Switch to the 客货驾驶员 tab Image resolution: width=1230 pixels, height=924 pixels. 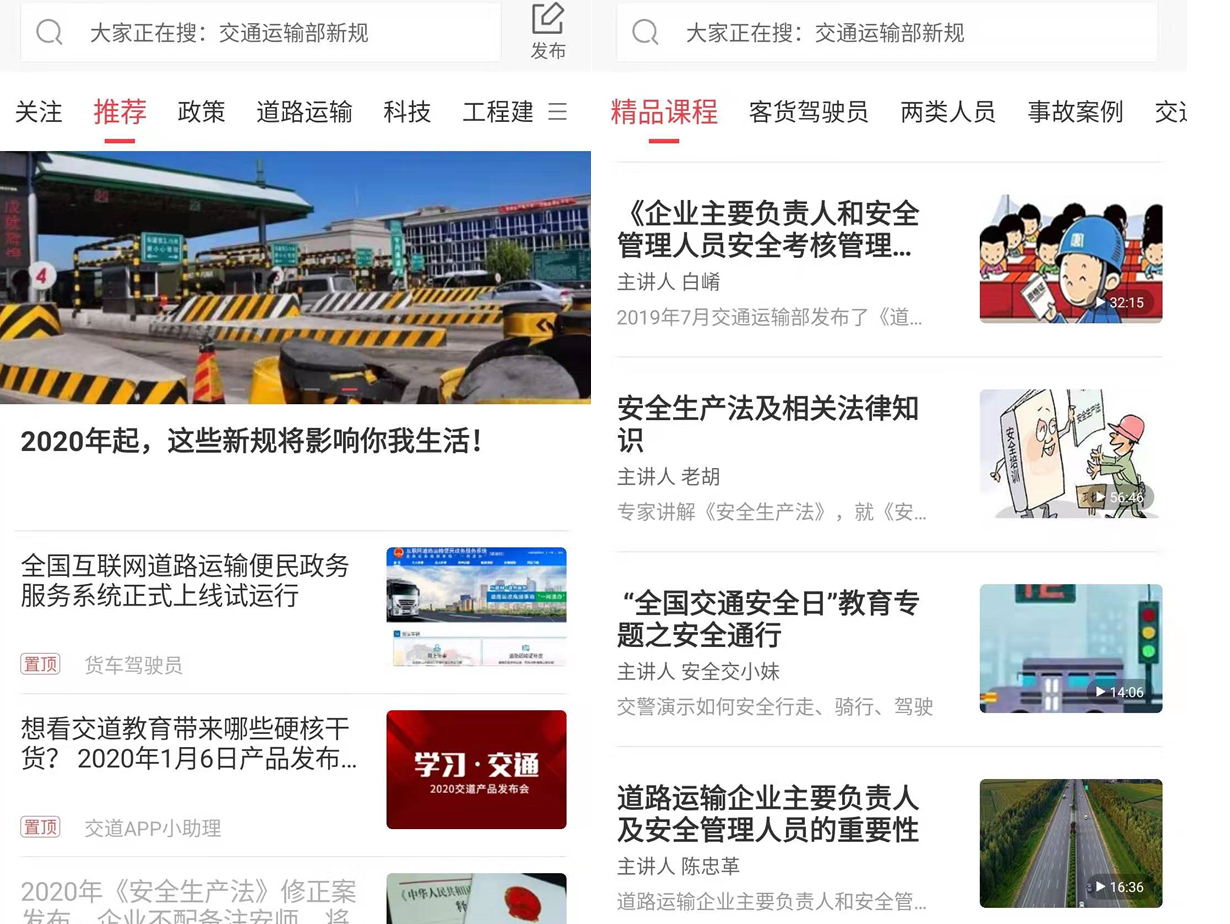808,112
